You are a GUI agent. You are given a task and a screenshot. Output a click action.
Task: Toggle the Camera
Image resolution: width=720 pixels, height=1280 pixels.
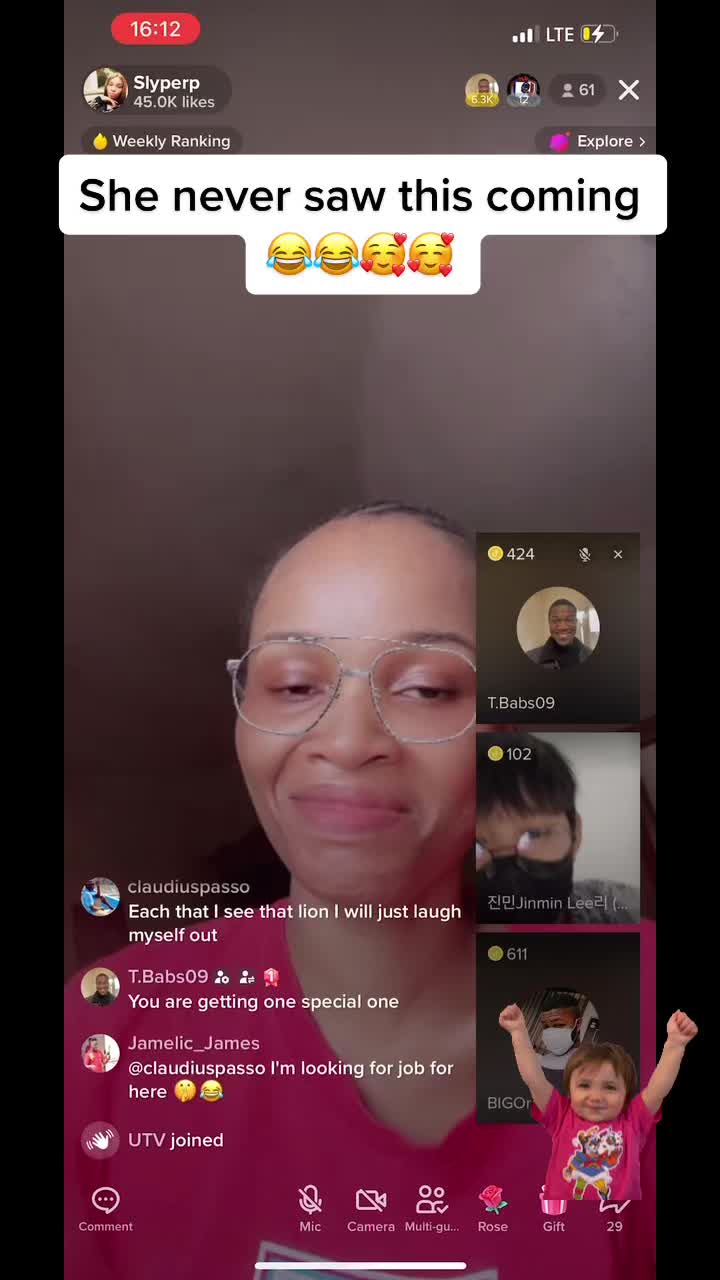coord(371,1209)
